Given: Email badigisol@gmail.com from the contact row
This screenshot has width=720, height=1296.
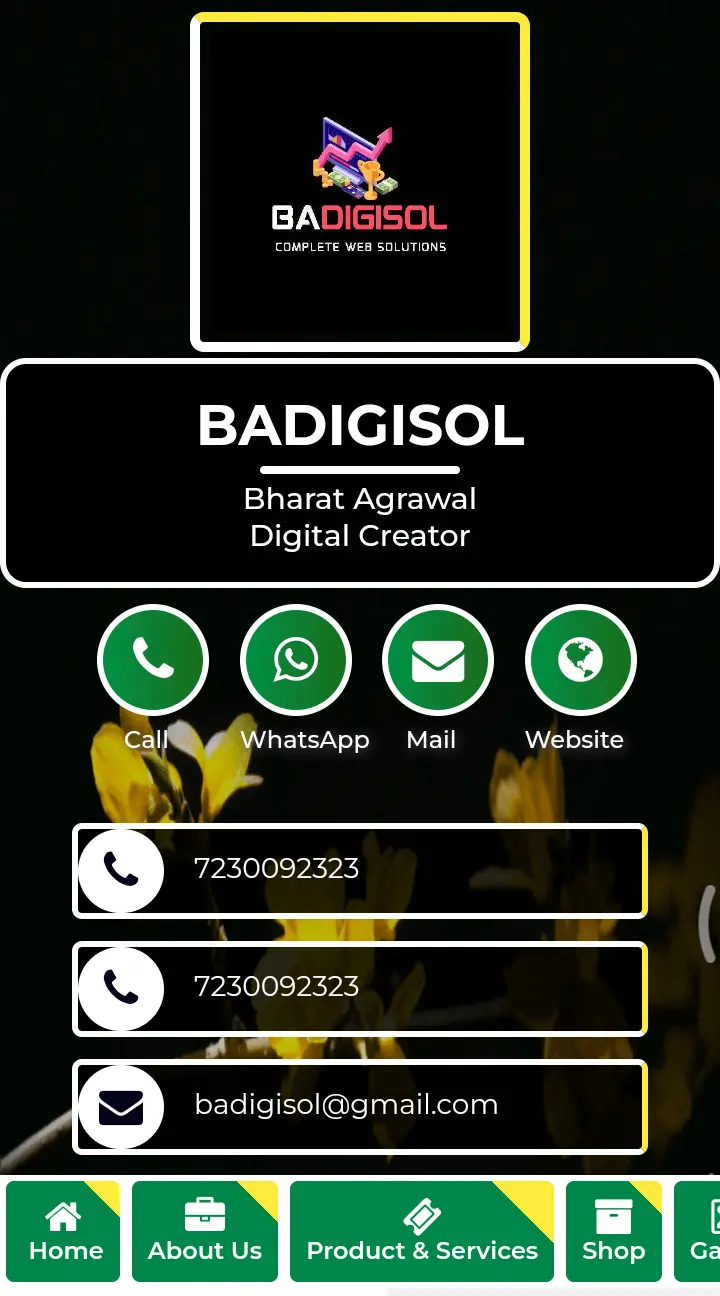Looking at the screenshot, I should (x=360, y=1106).
